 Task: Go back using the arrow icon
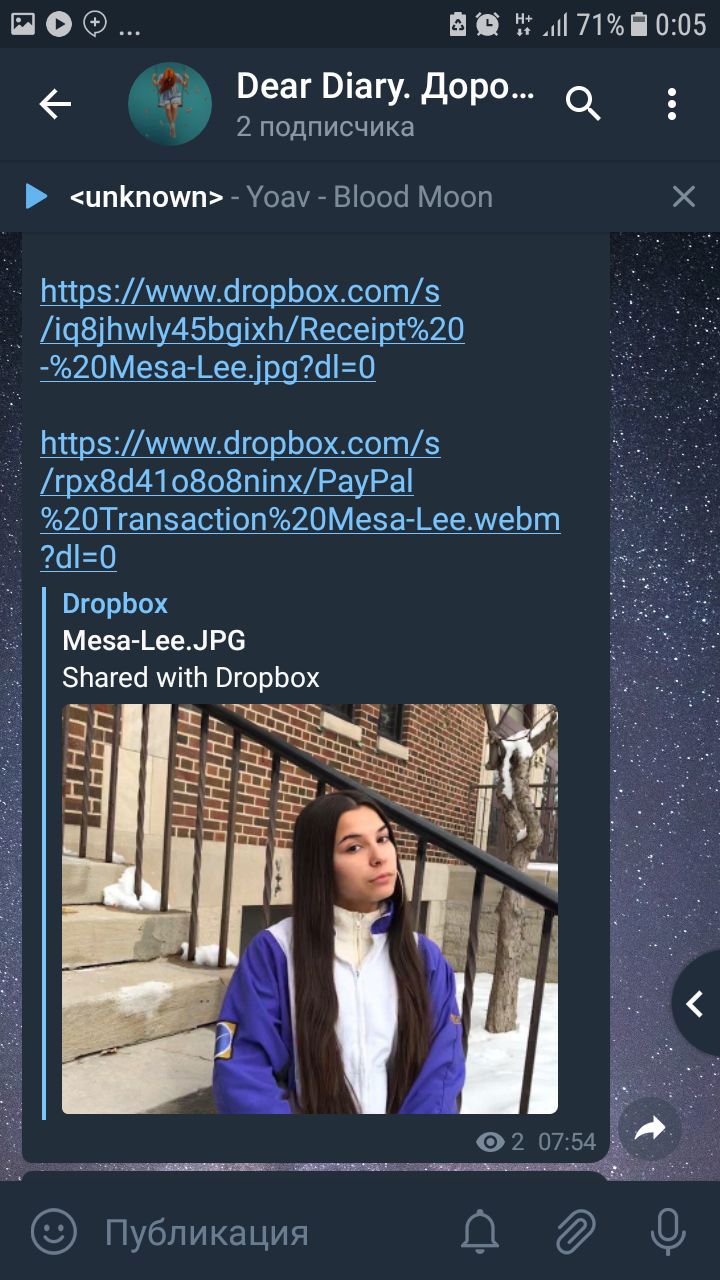[x=55, y=104]
